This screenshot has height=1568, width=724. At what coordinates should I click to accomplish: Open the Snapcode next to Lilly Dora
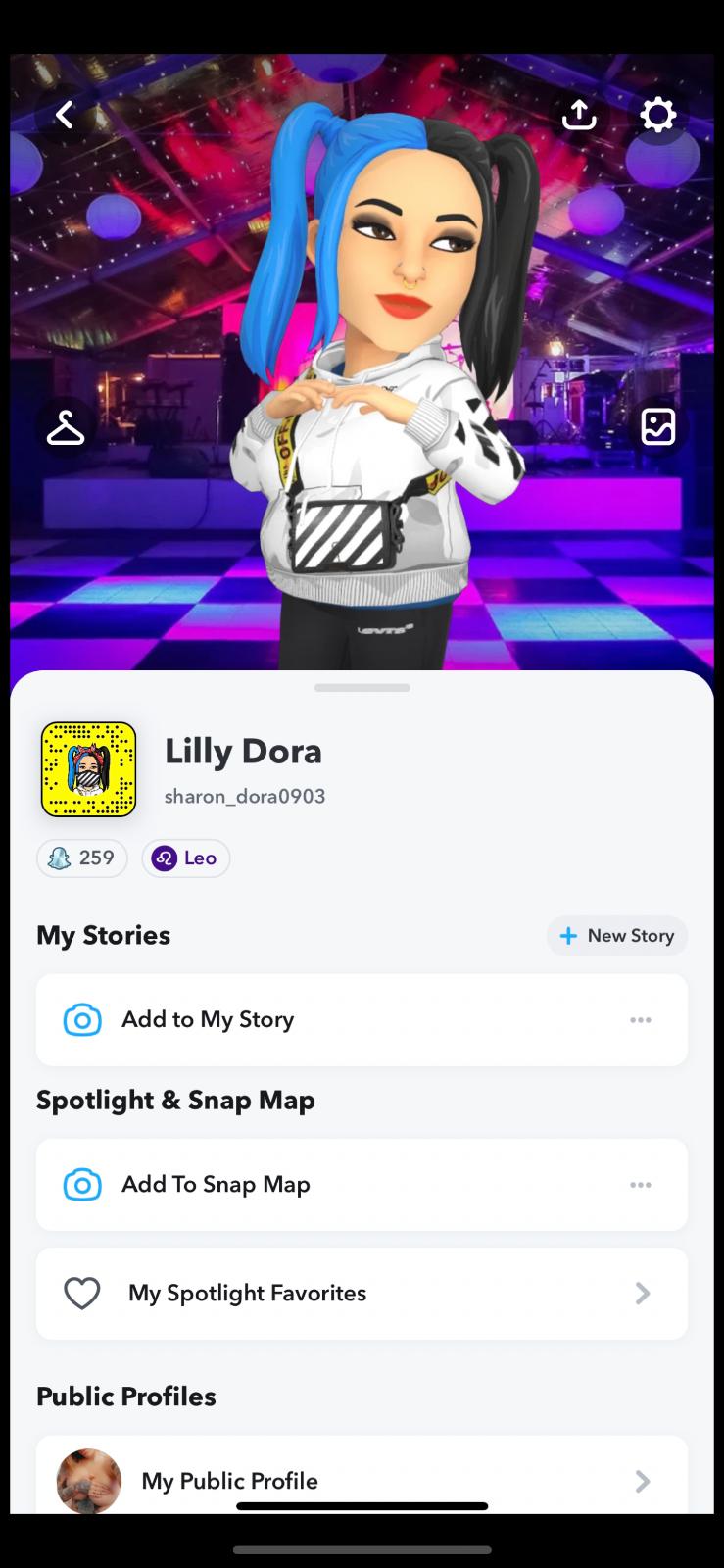(88, 769)
